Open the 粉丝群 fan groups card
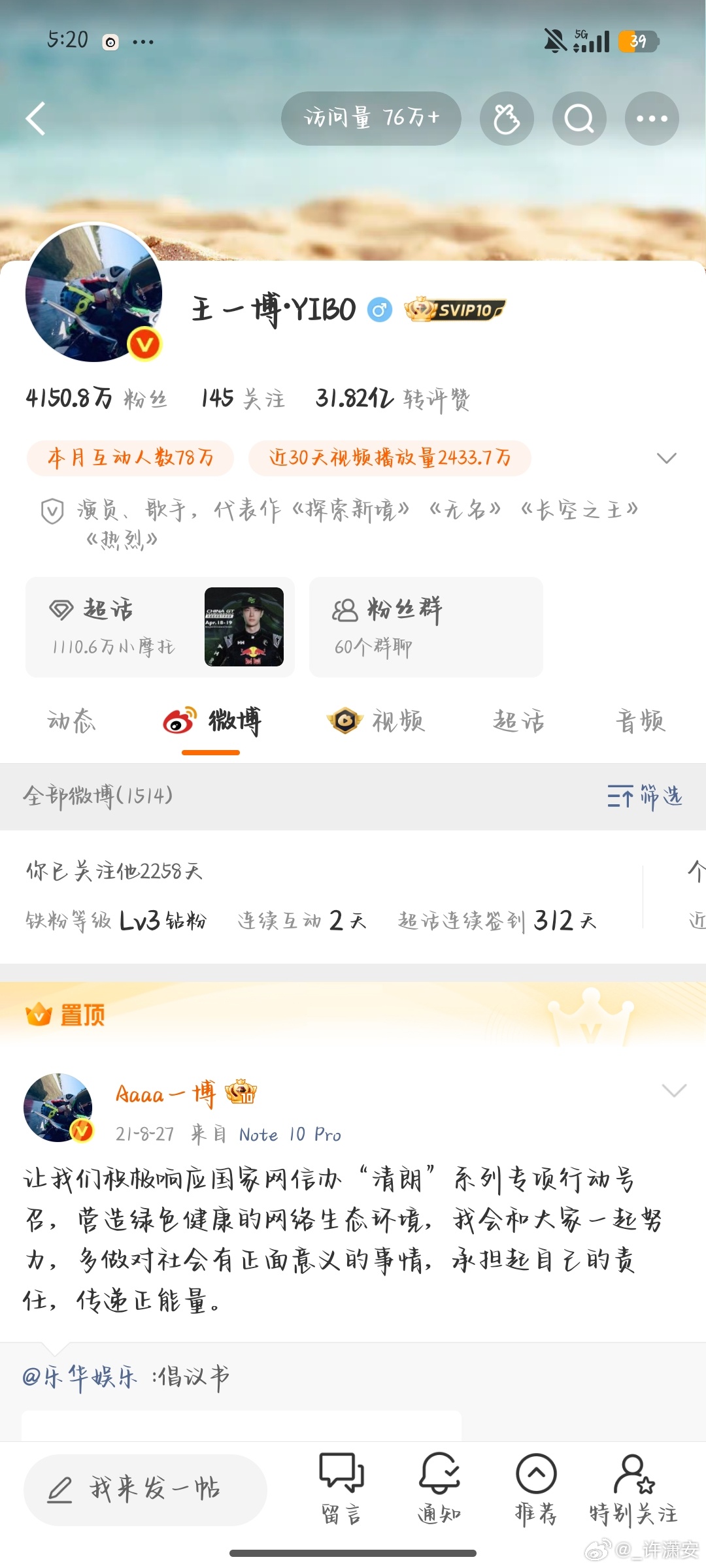Viewport: 706px width, 1568px height. point(426,627)
